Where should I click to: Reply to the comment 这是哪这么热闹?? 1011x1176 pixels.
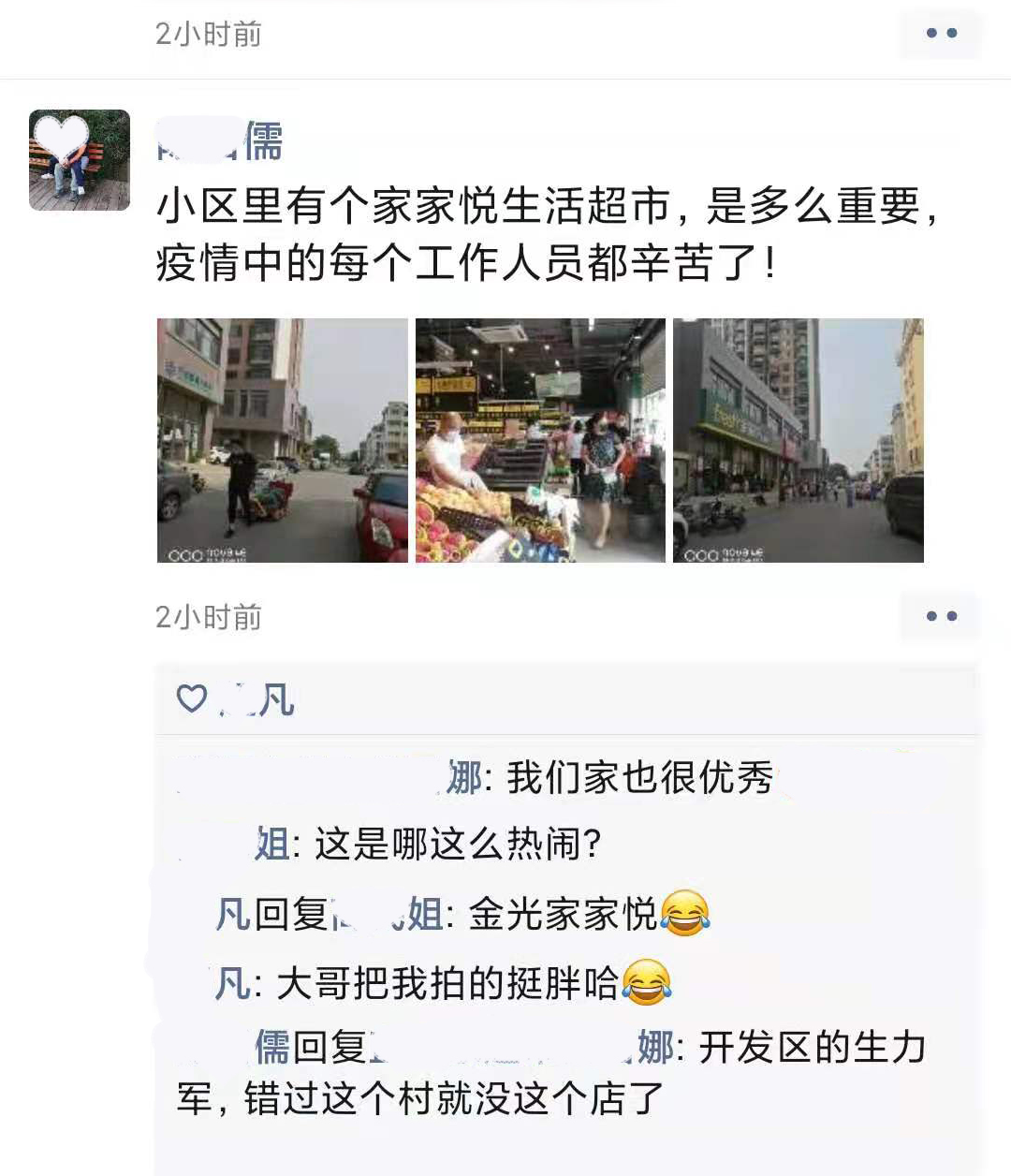click(457, 845)
